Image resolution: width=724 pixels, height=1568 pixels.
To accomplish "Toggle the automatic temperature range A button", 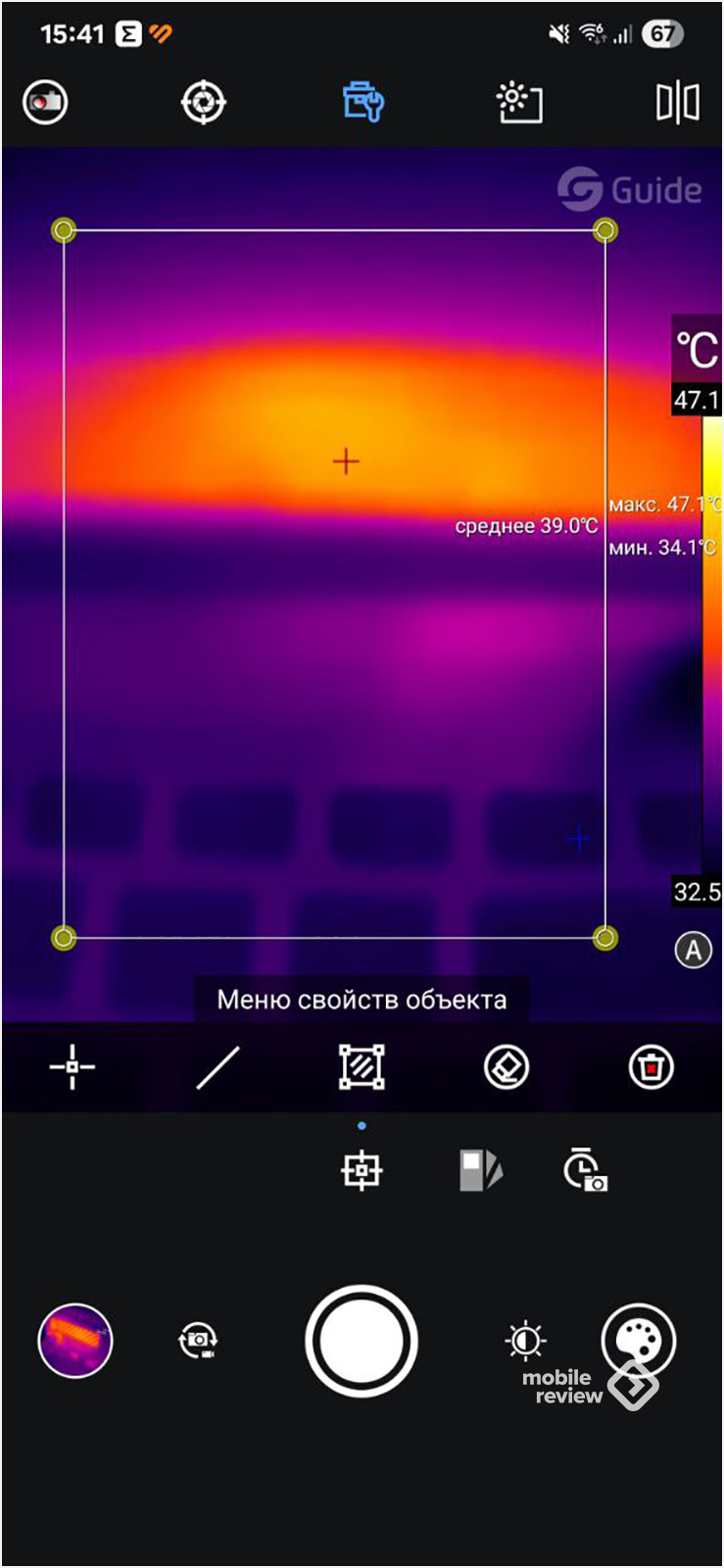I will (694, 950).
